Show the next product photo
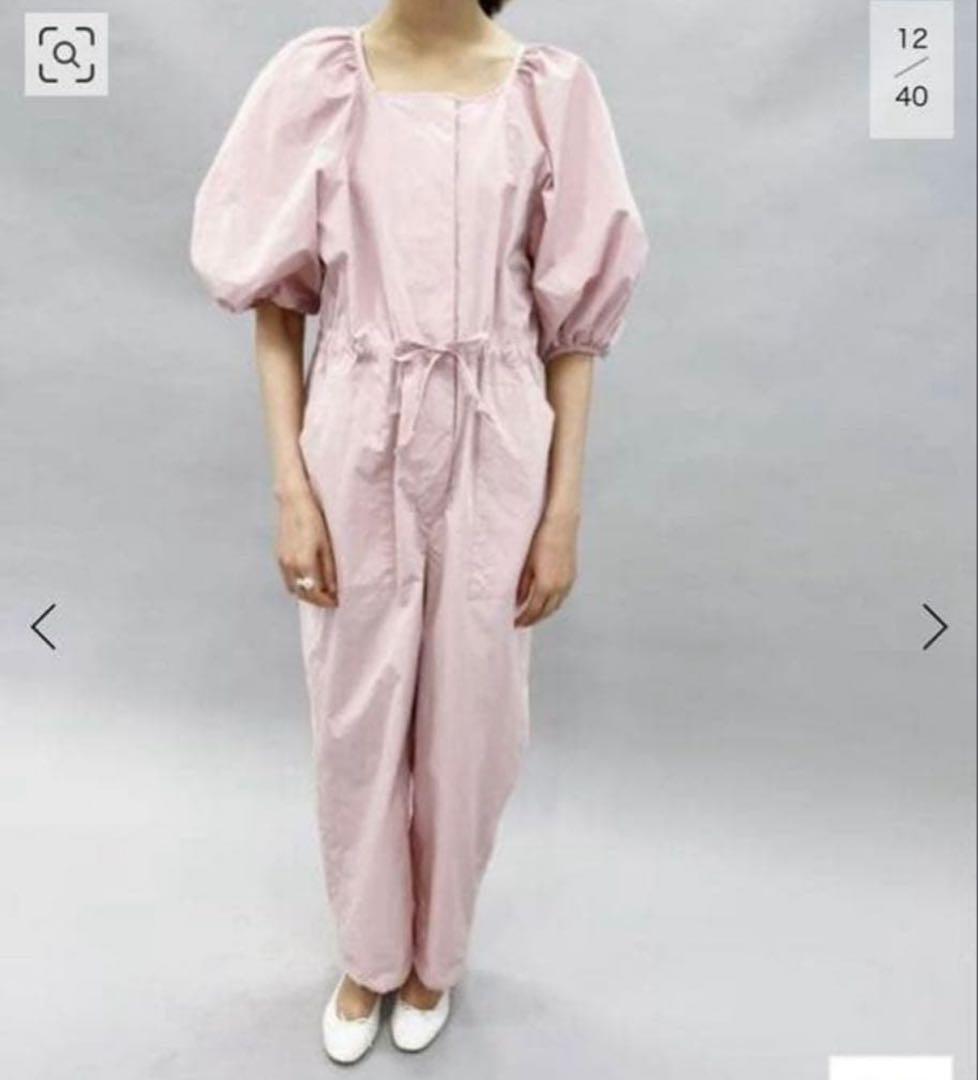978x1080 pixels. click(x=934, y=627)
